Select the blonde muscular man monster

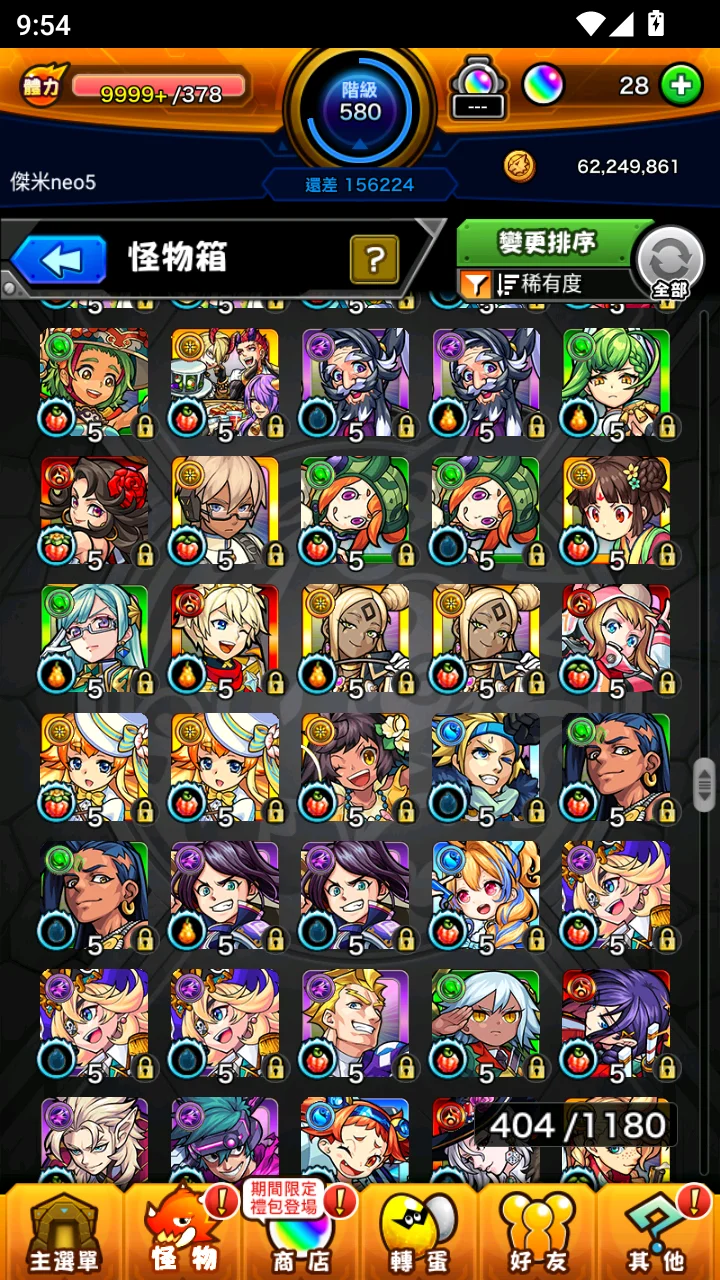click(x=355, y=1023)
